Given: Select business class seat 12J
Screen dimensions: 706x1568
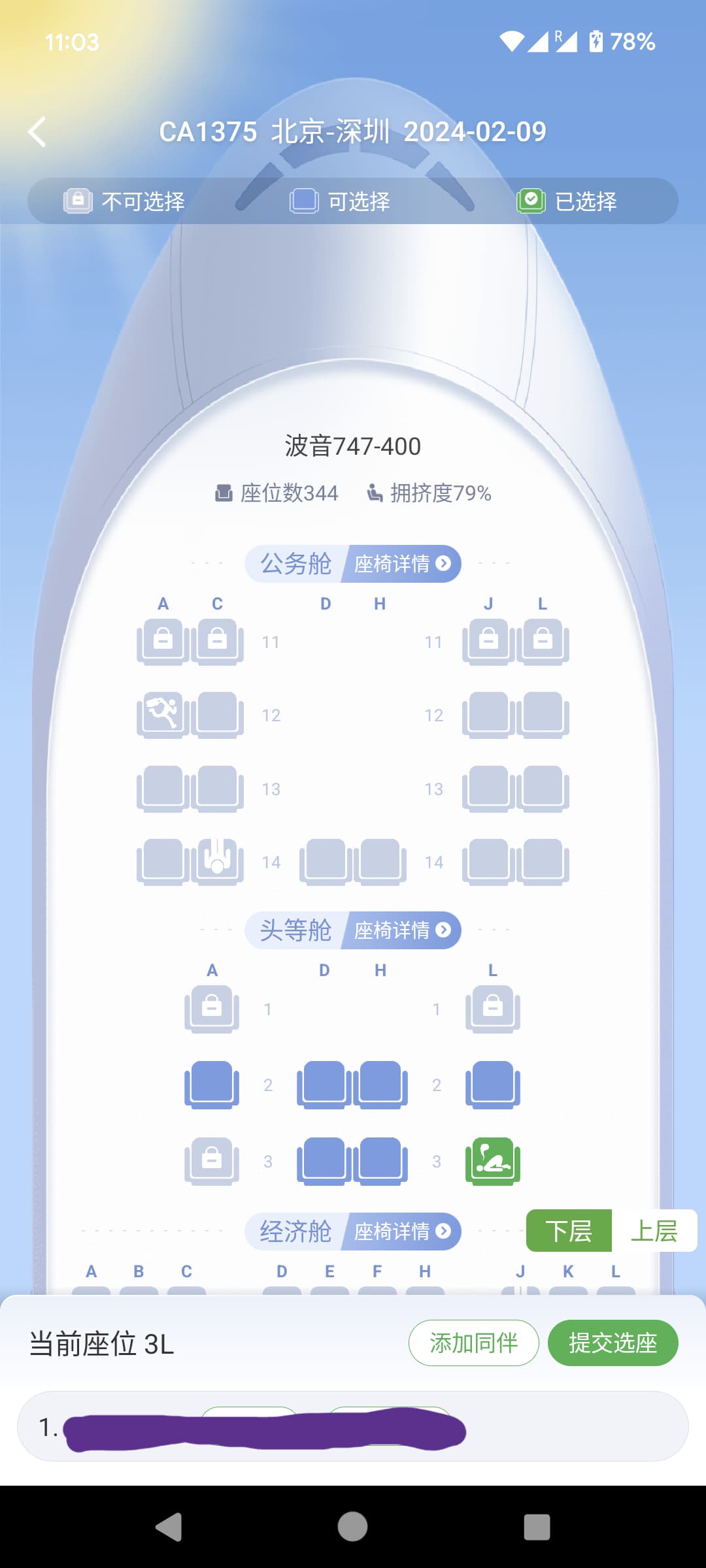Looking at the screenshot, I should pyautogui.click(x=489, y=715).
